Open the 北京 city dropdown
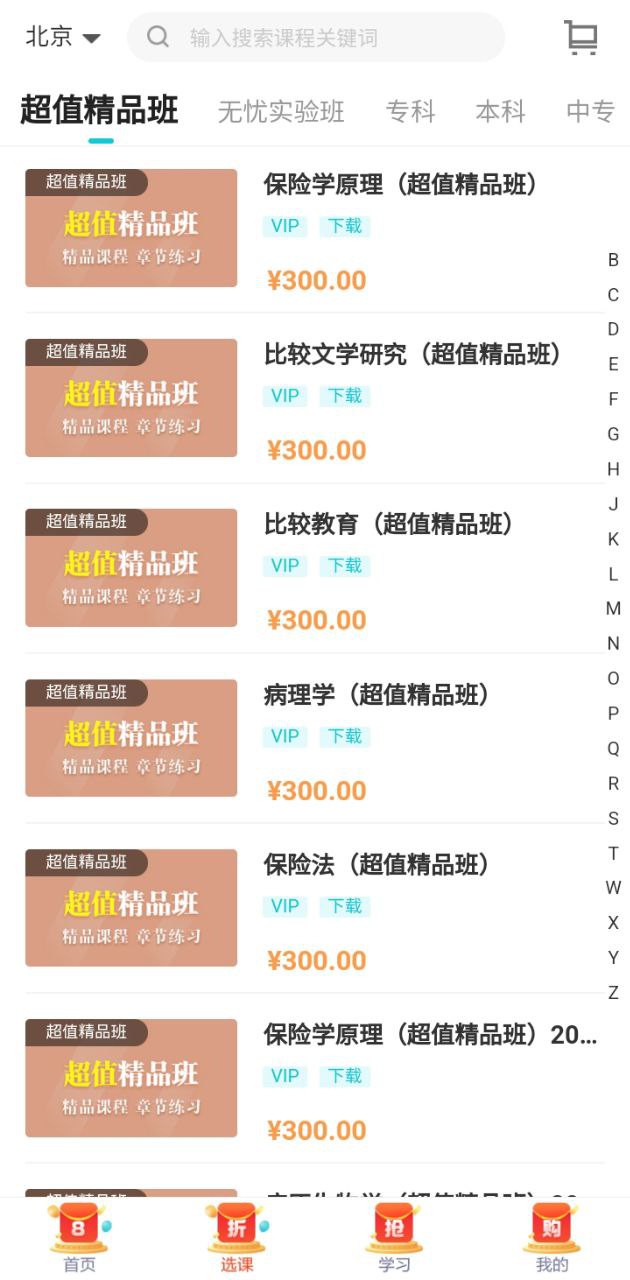 [x=63, y=37]
